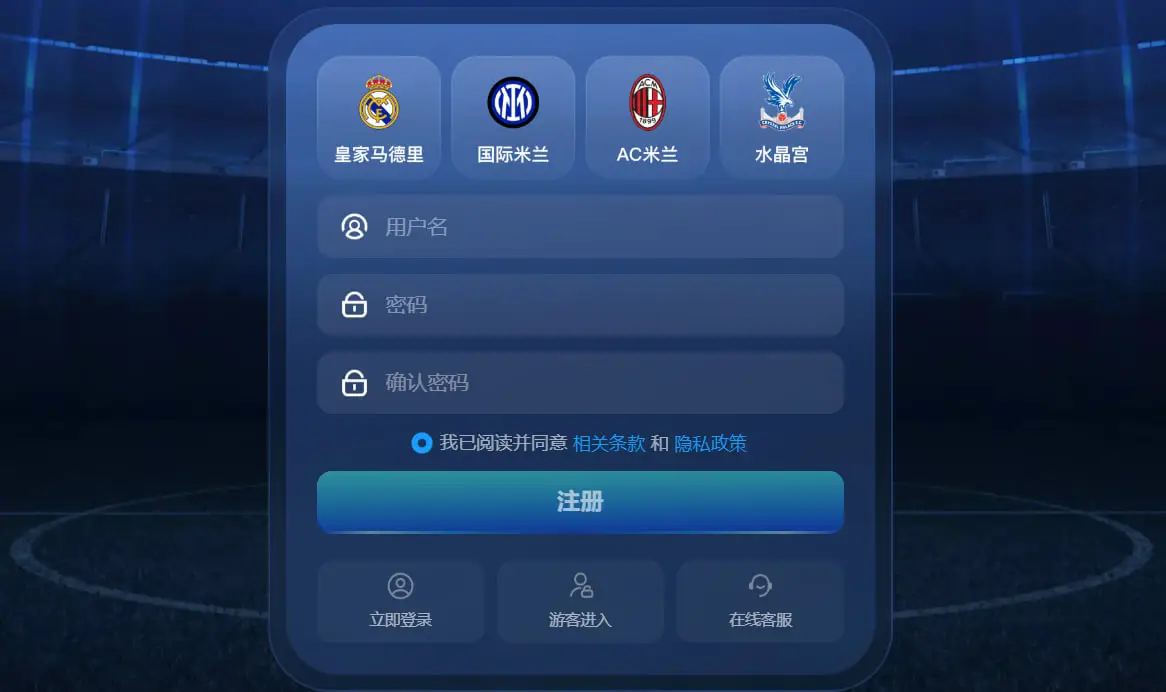
Task: Focus the 用户名 input field
Action: [x=600, y=227]
